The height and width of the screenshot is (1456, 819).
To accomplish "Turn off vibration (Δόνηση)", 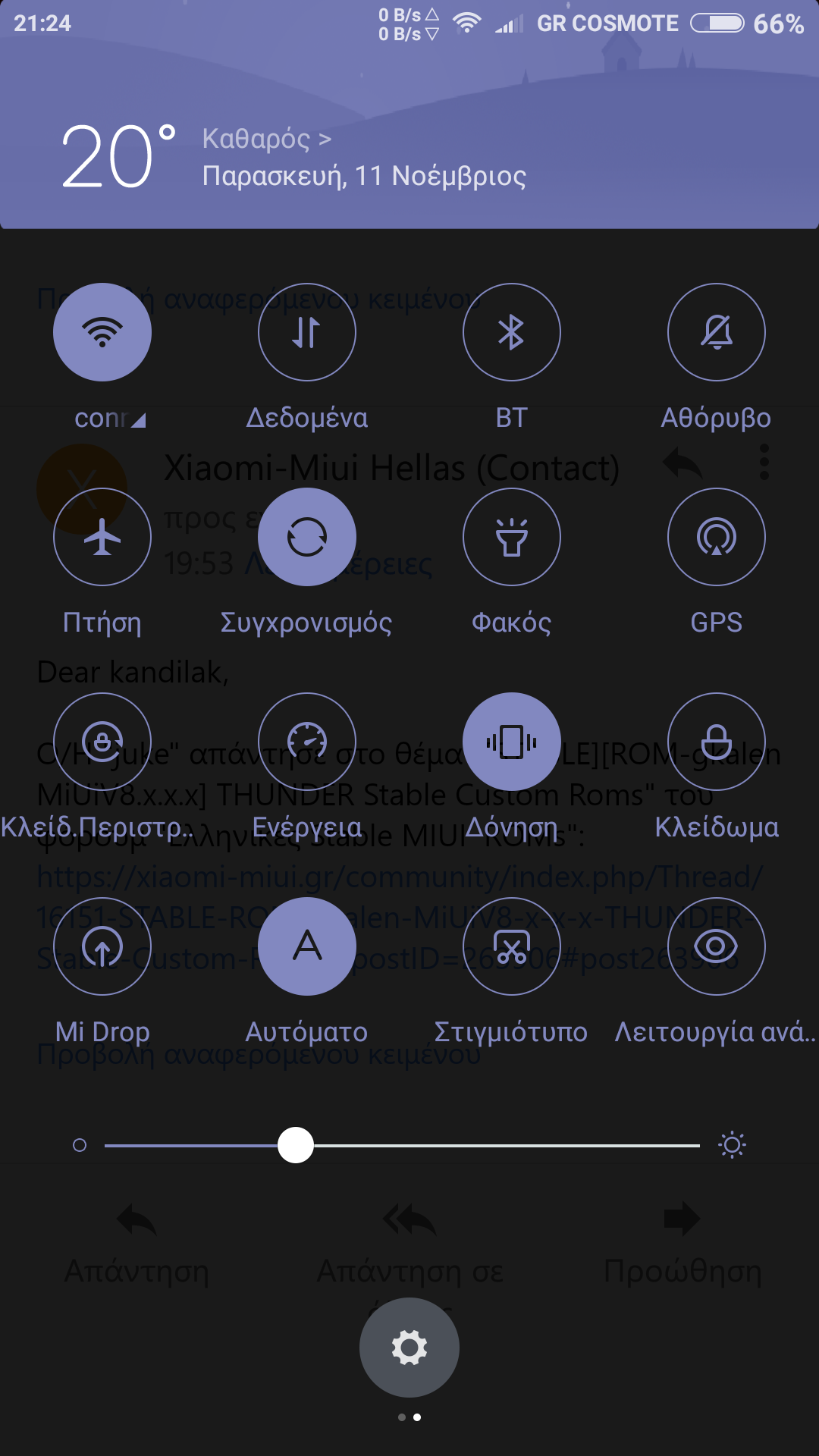I will pyautogui.click(x=512, y=742).
